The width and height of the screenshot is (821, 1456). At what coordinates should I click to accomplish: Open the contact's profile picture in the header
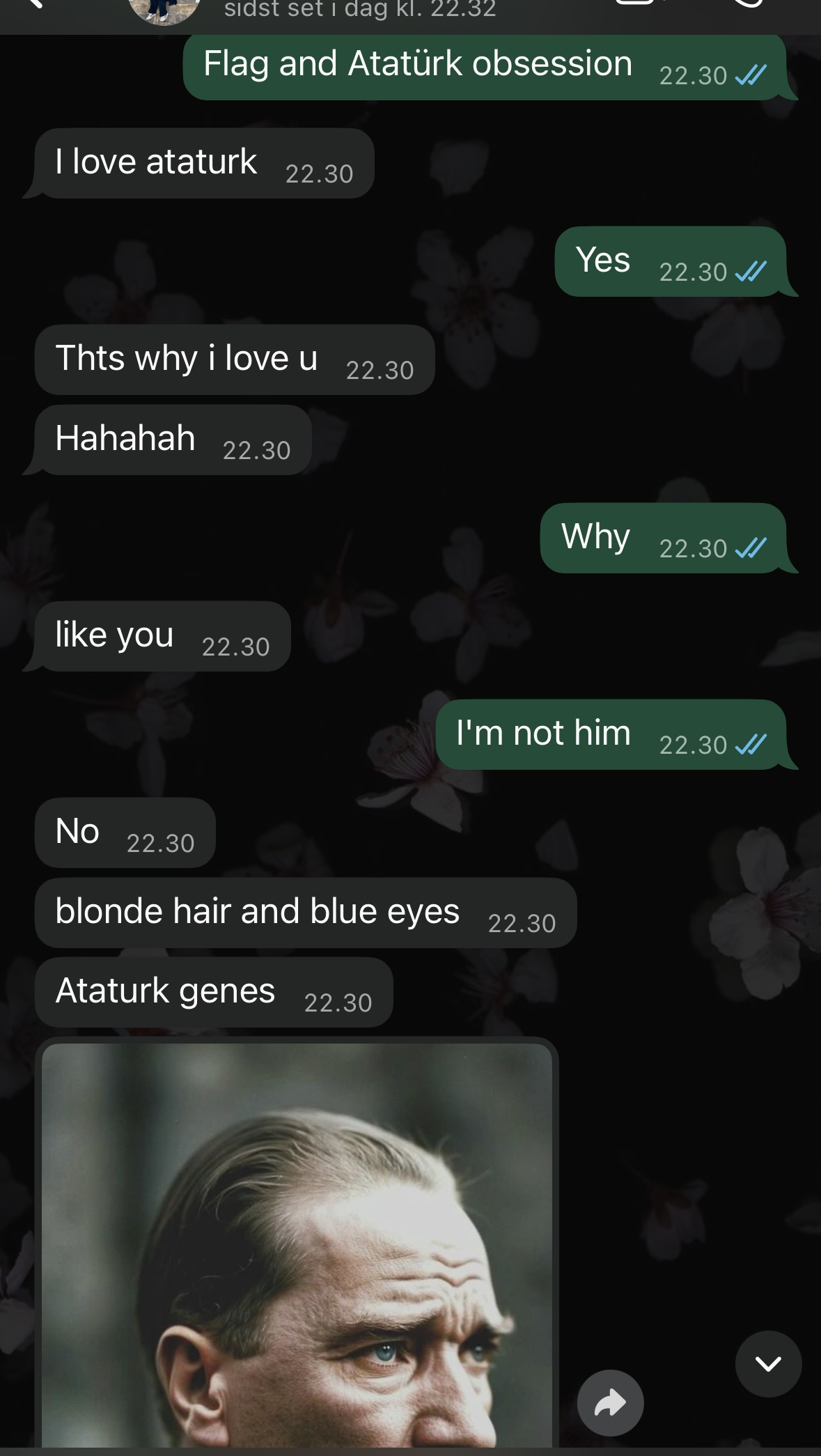click(x=164, y=10)
